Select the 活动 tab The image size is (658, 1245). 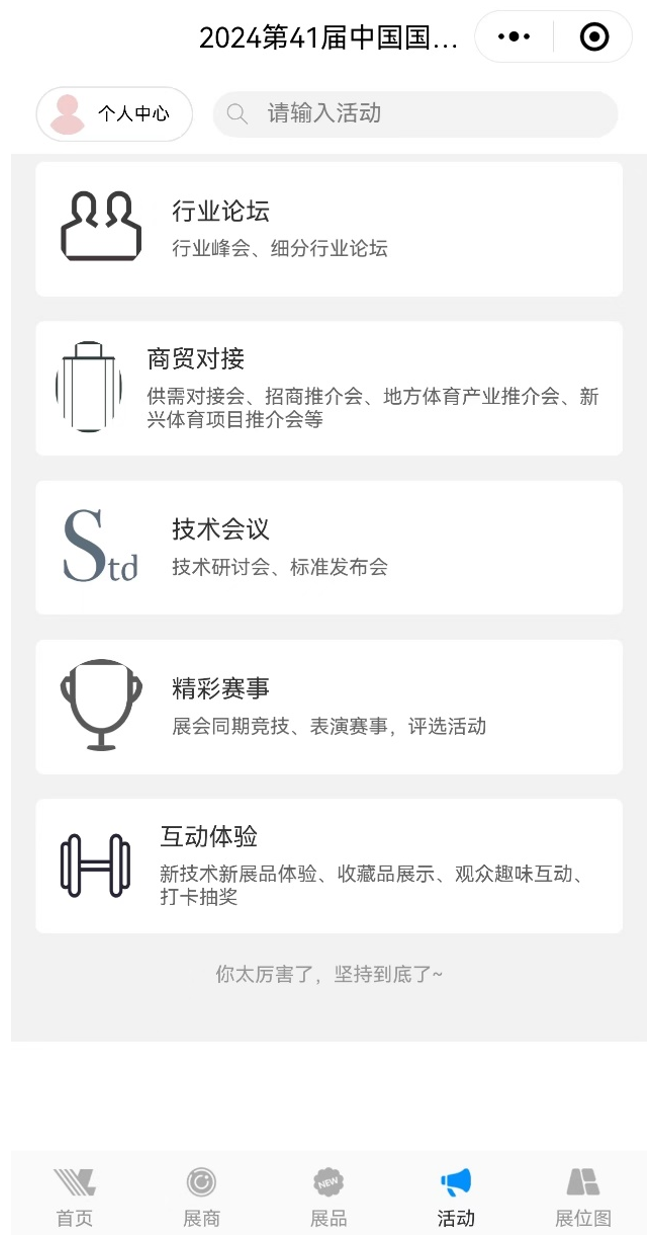(456, 1198)
